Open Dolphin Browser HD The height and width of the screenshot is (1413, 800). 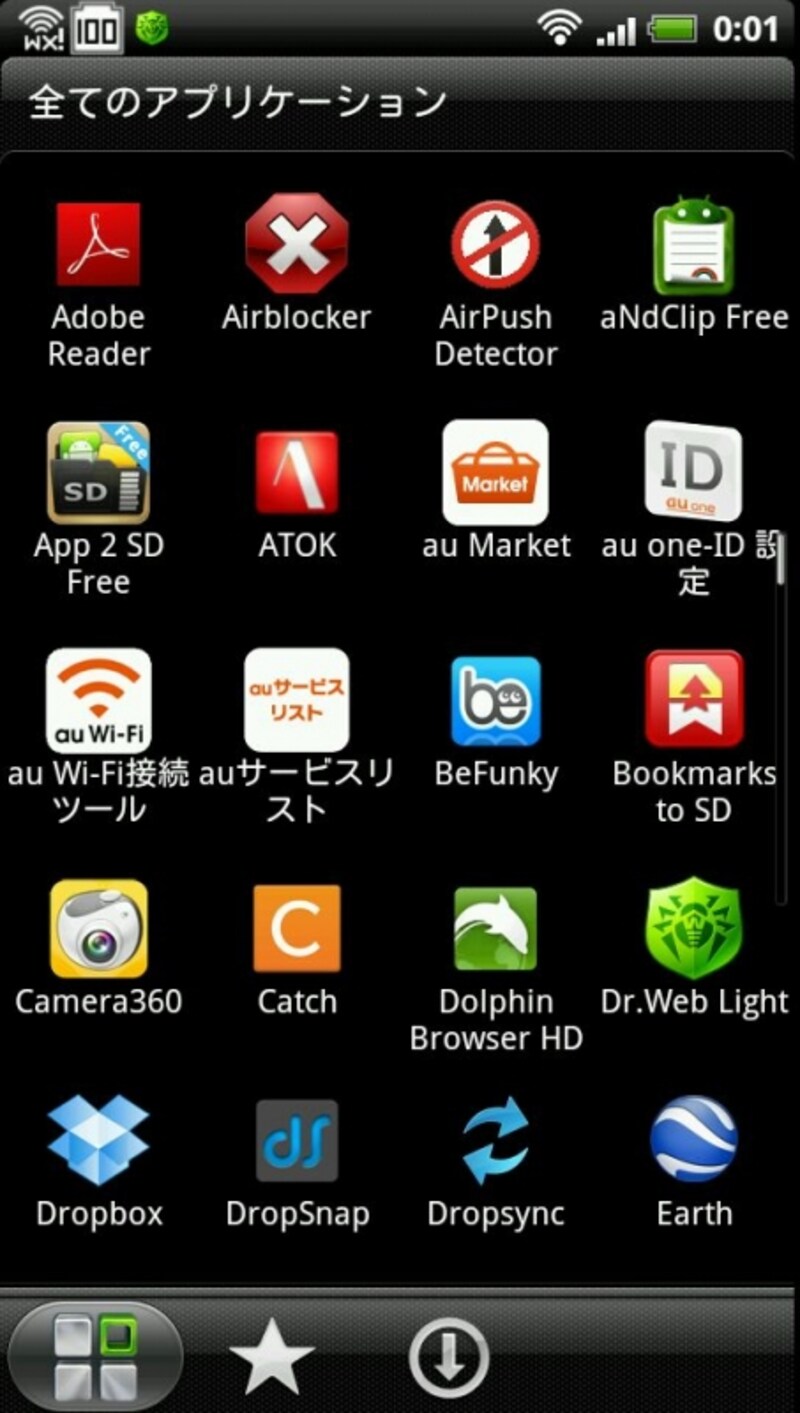click(496, 928)
